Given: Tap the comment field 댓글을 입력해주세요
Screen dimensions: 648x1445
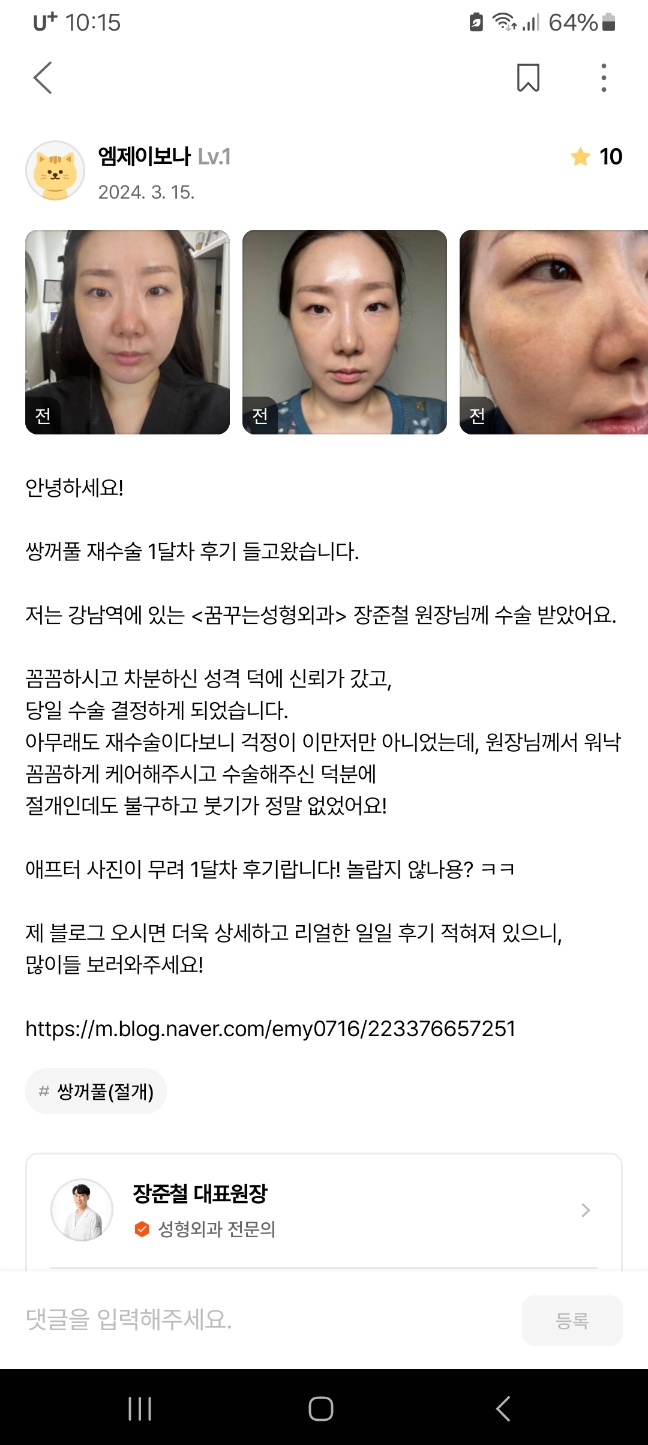Looking at the screenshot, I should point(260,1320).
